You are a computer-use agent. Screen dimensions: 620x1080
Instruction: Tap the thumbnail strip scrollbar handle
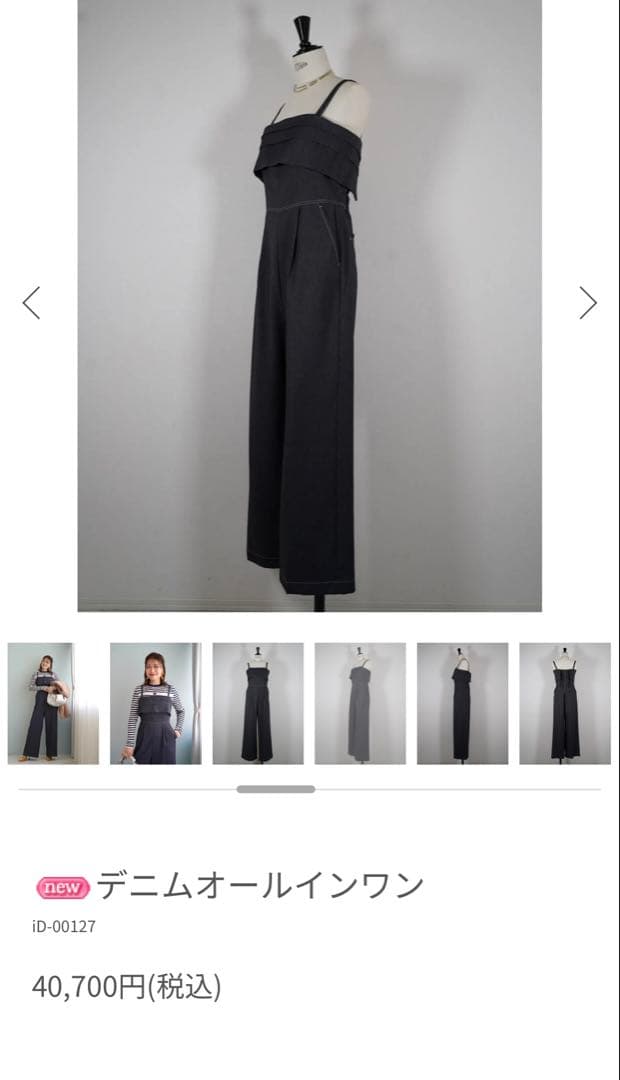tap(276, 789)
